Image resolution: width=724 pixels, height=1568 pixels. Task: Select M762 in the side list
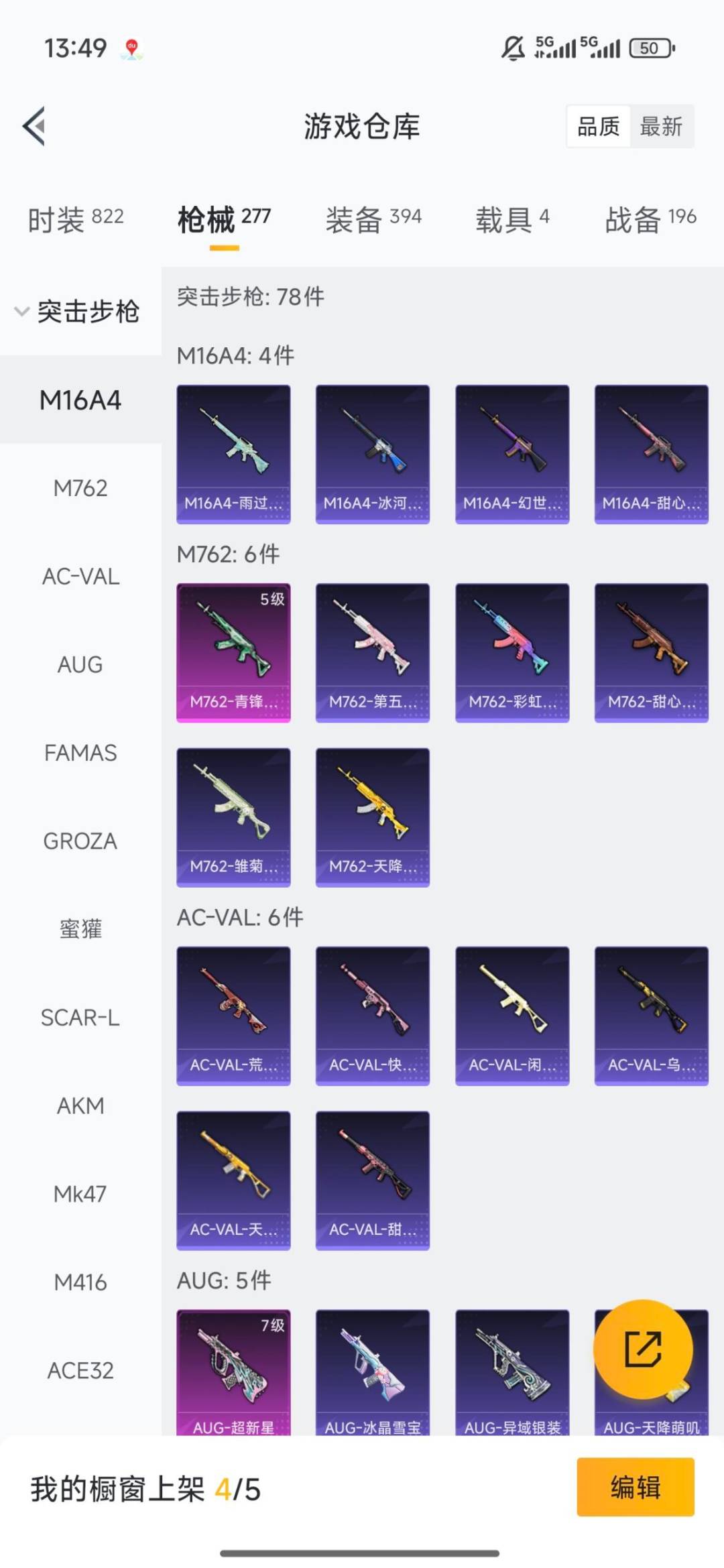click(80, 488)
